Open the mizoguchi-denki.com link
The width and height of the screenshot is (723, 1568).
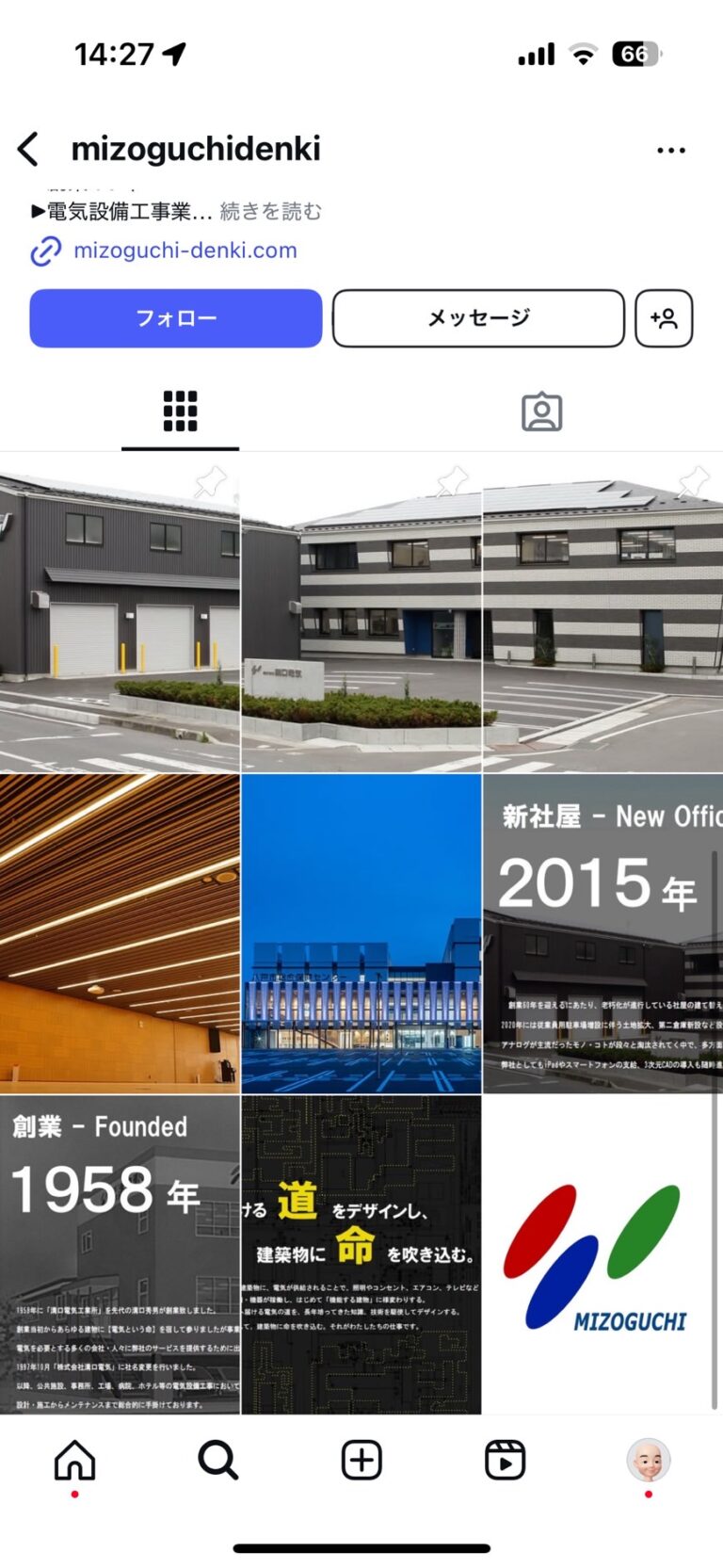(185, 251)
